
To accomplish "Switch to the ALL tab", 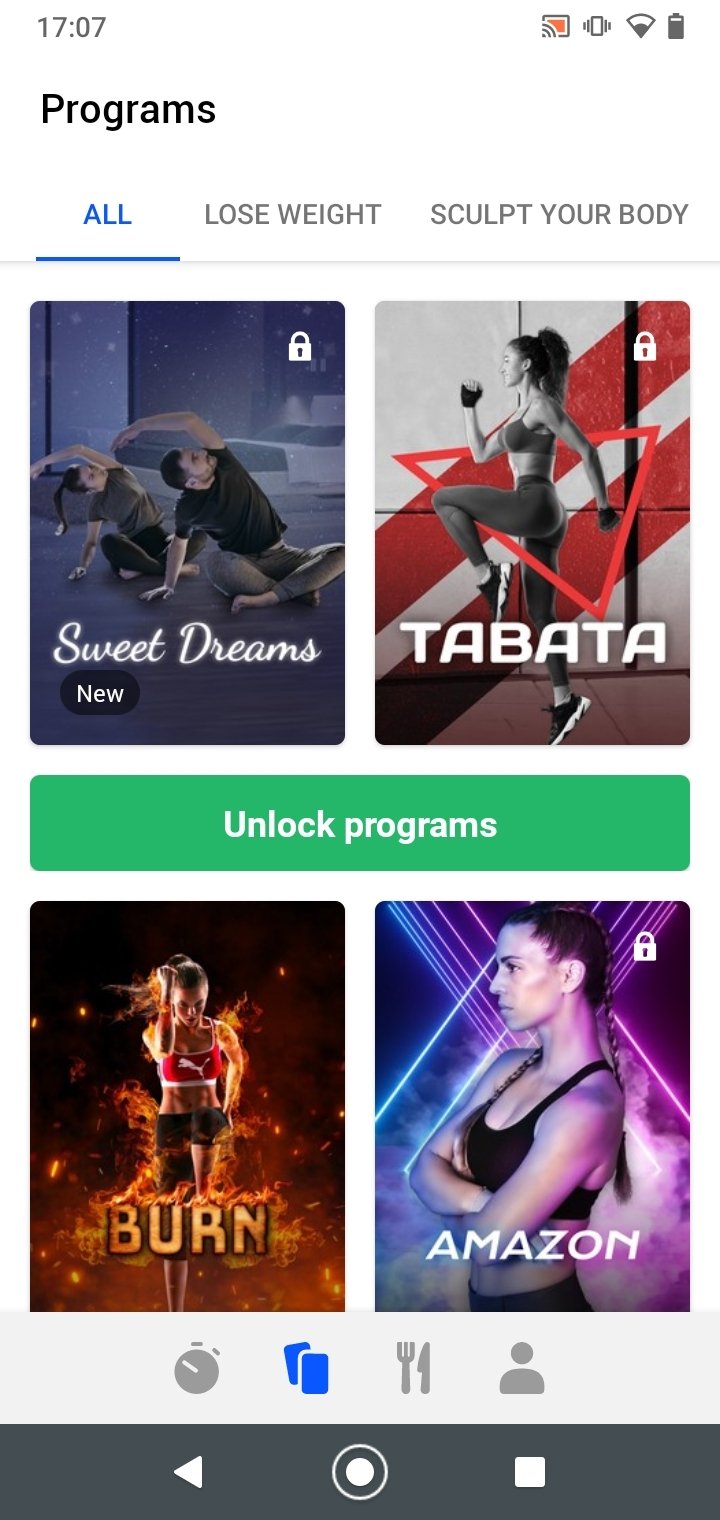I will tap(108, 215).
